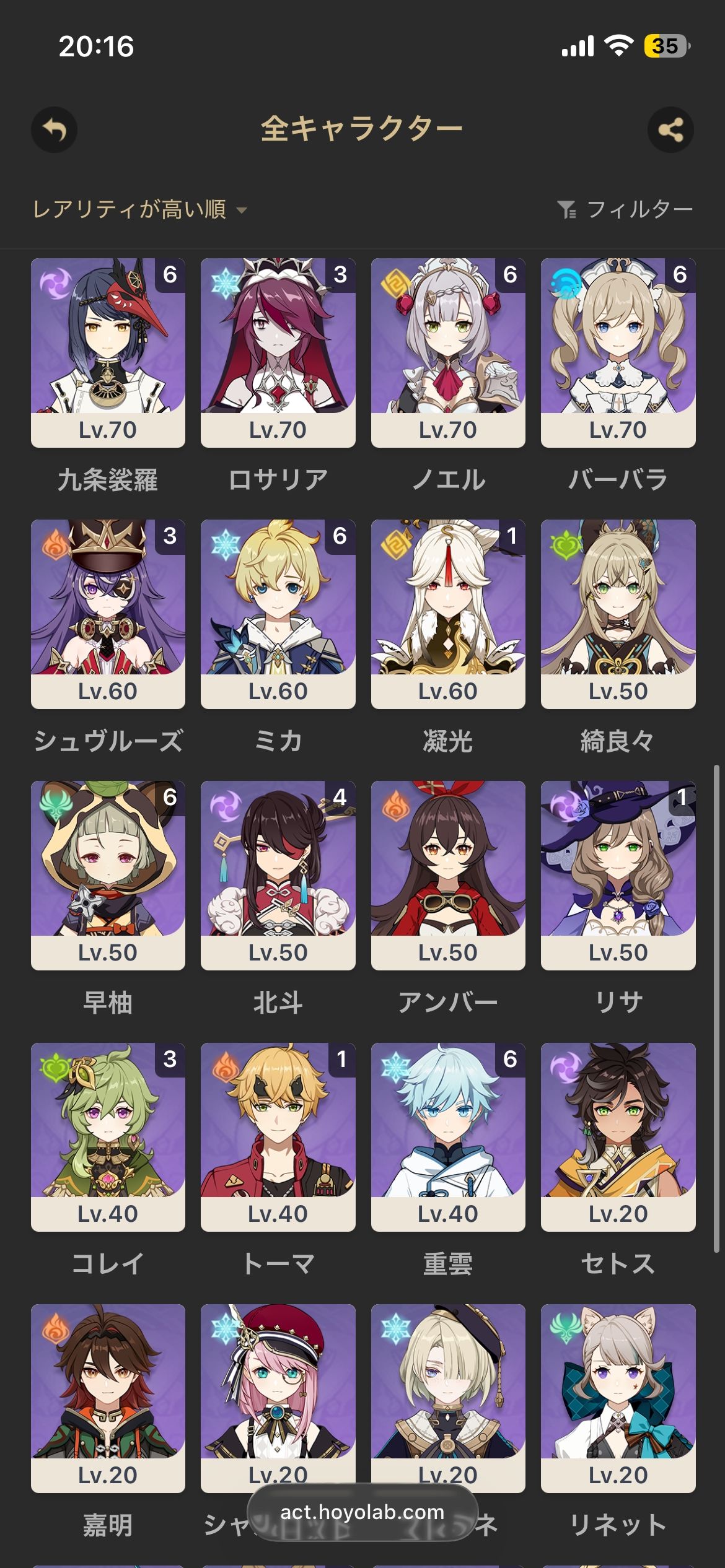Open トーマ character card
This screenshot has width=725, height=1568.
click(x=278, y=1137)
